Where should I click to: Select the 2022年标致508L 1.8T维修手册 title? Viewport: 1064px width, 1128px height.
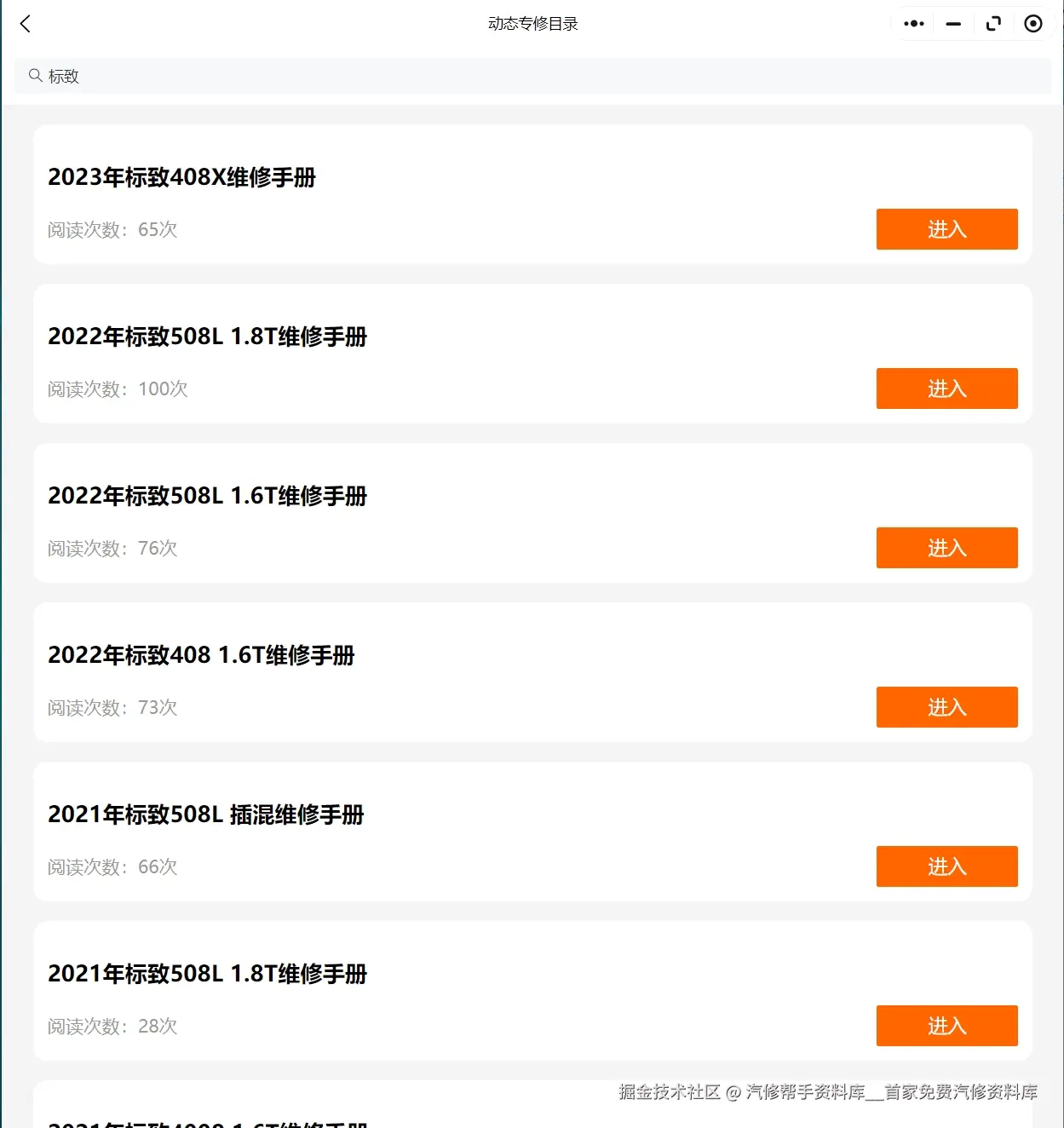click(208, 337)
